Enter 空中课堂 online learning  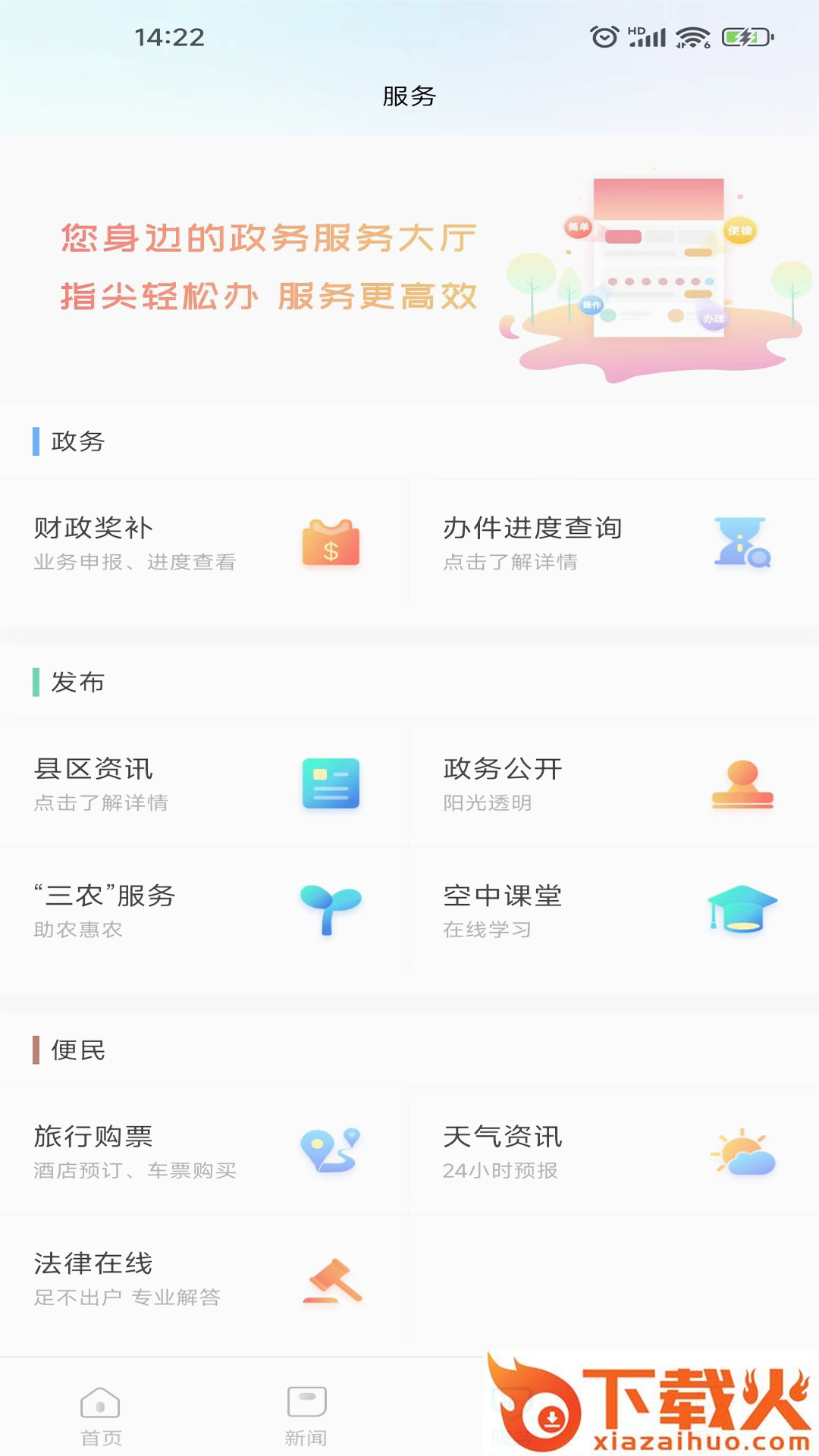(613, 911)
